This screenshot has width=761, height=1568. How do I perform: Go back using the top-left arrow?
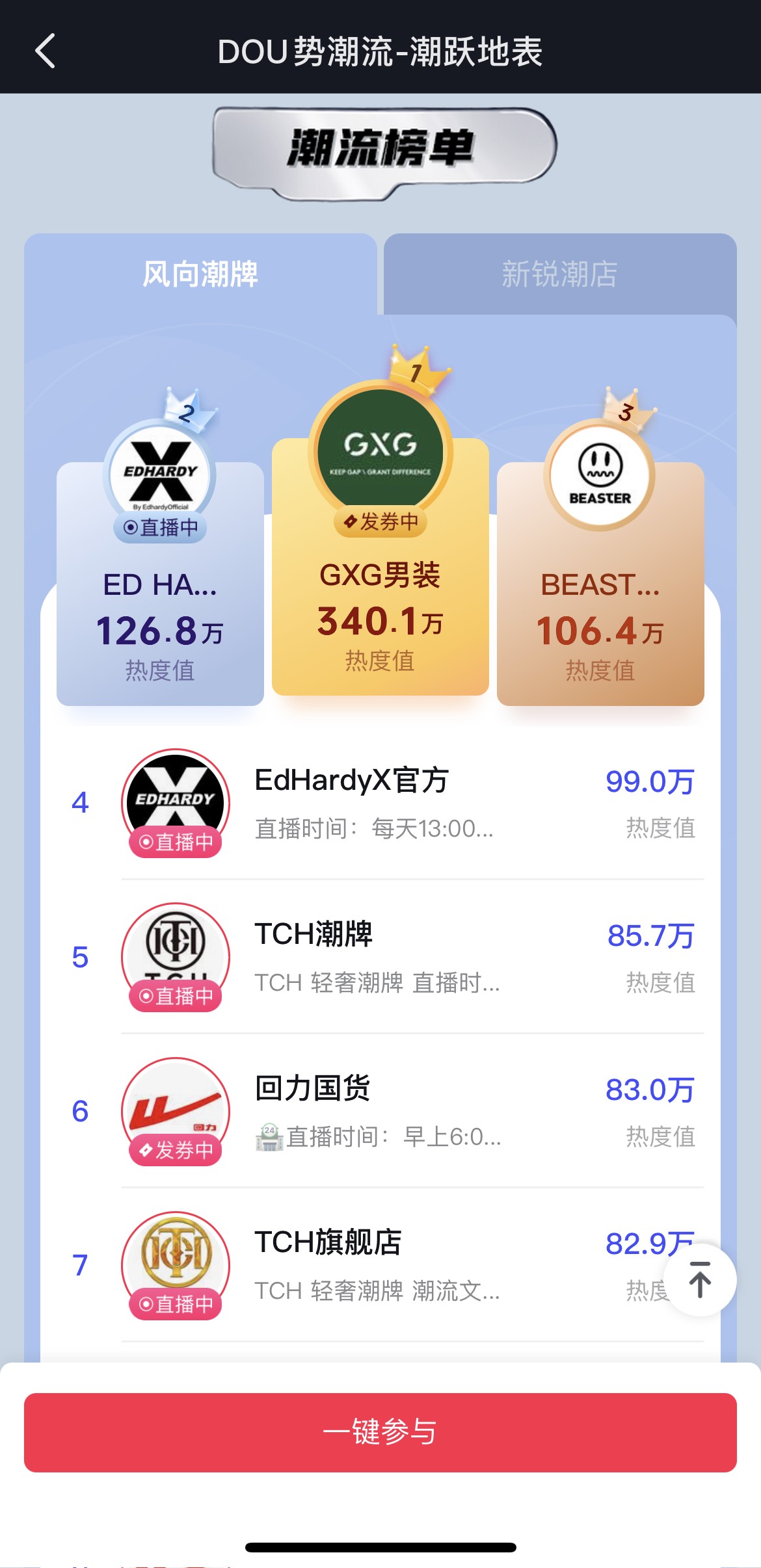46,51
